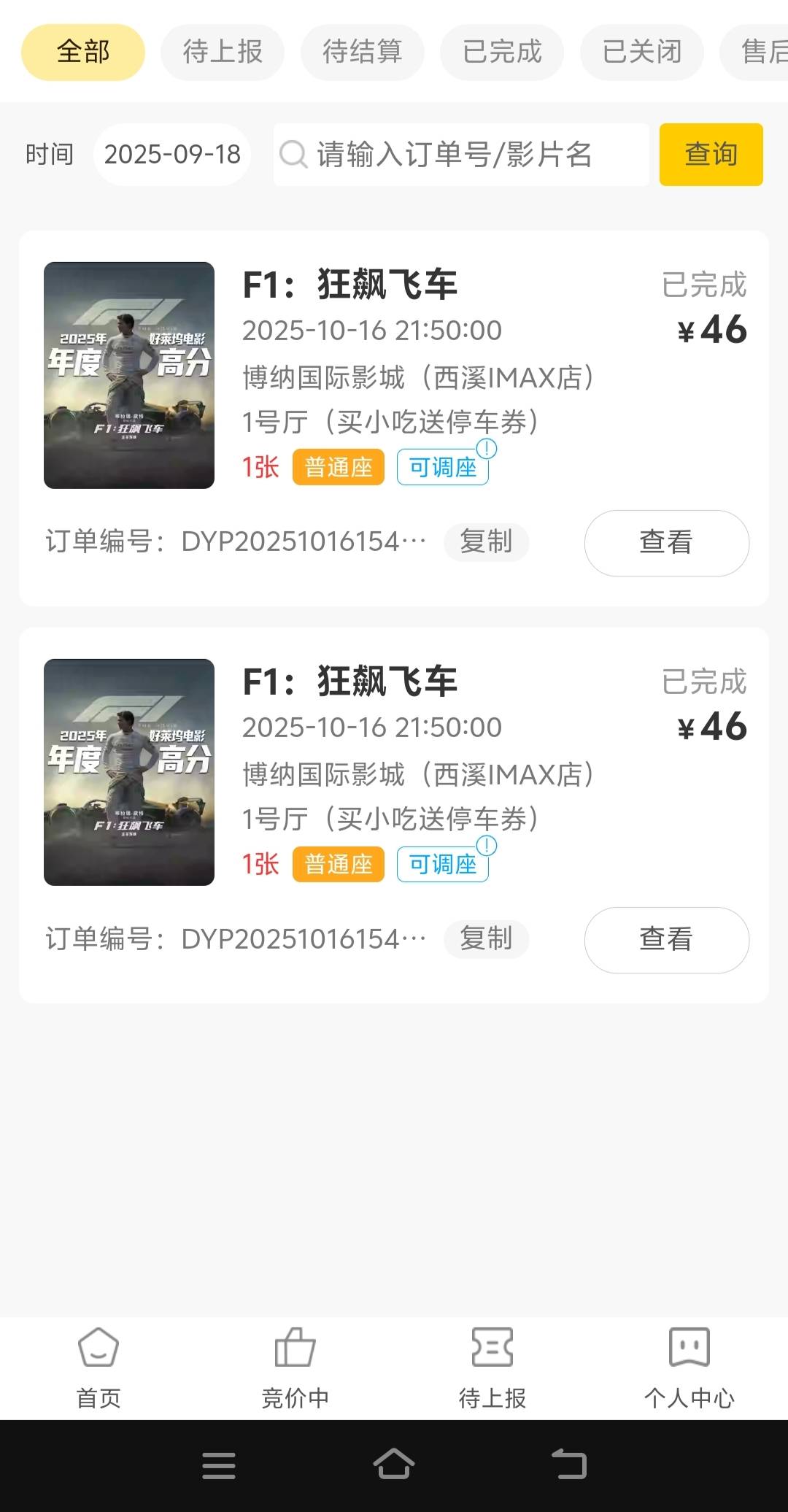Open the 可调座 info icon on second order
Viewport: 788px width, 1512px height.
coord(487,846)
